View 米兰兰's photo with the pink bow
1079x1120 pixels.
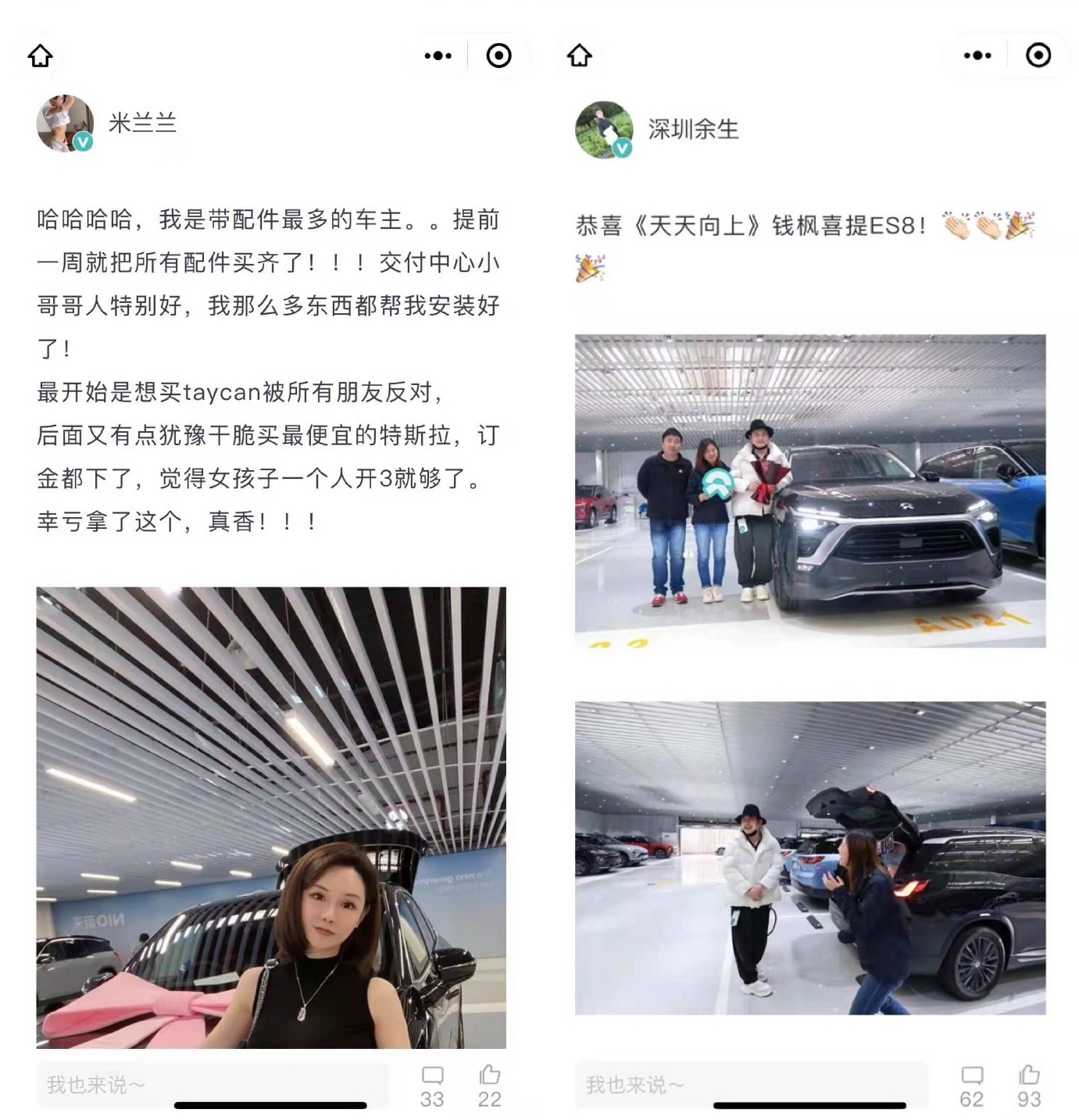pyautogui.click(x=271, y=817)
